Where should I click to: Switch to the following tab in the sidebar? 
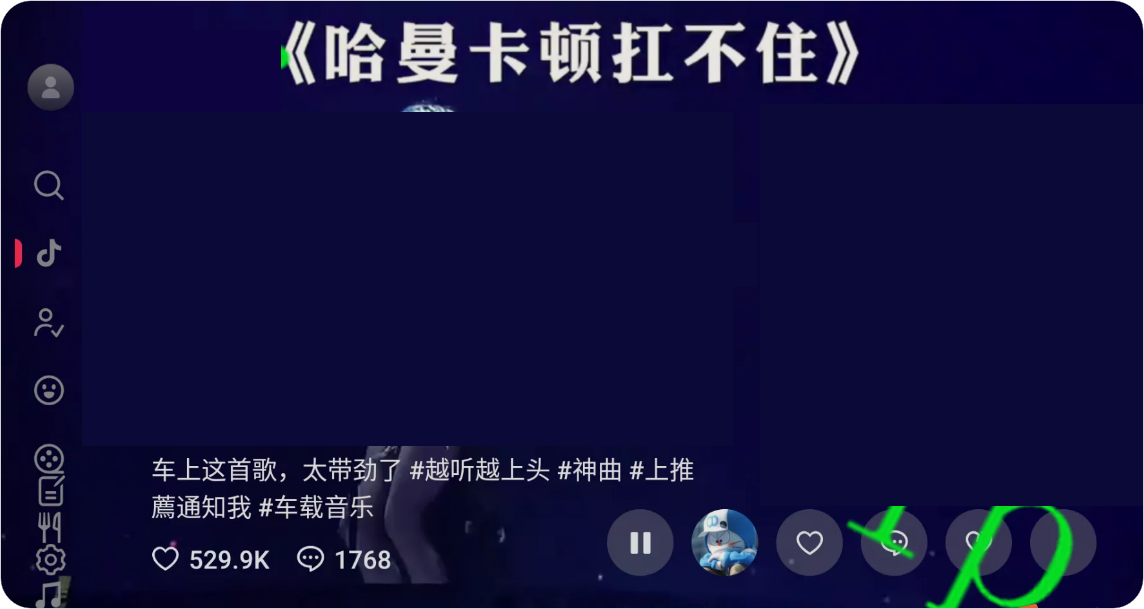point(49,322)
